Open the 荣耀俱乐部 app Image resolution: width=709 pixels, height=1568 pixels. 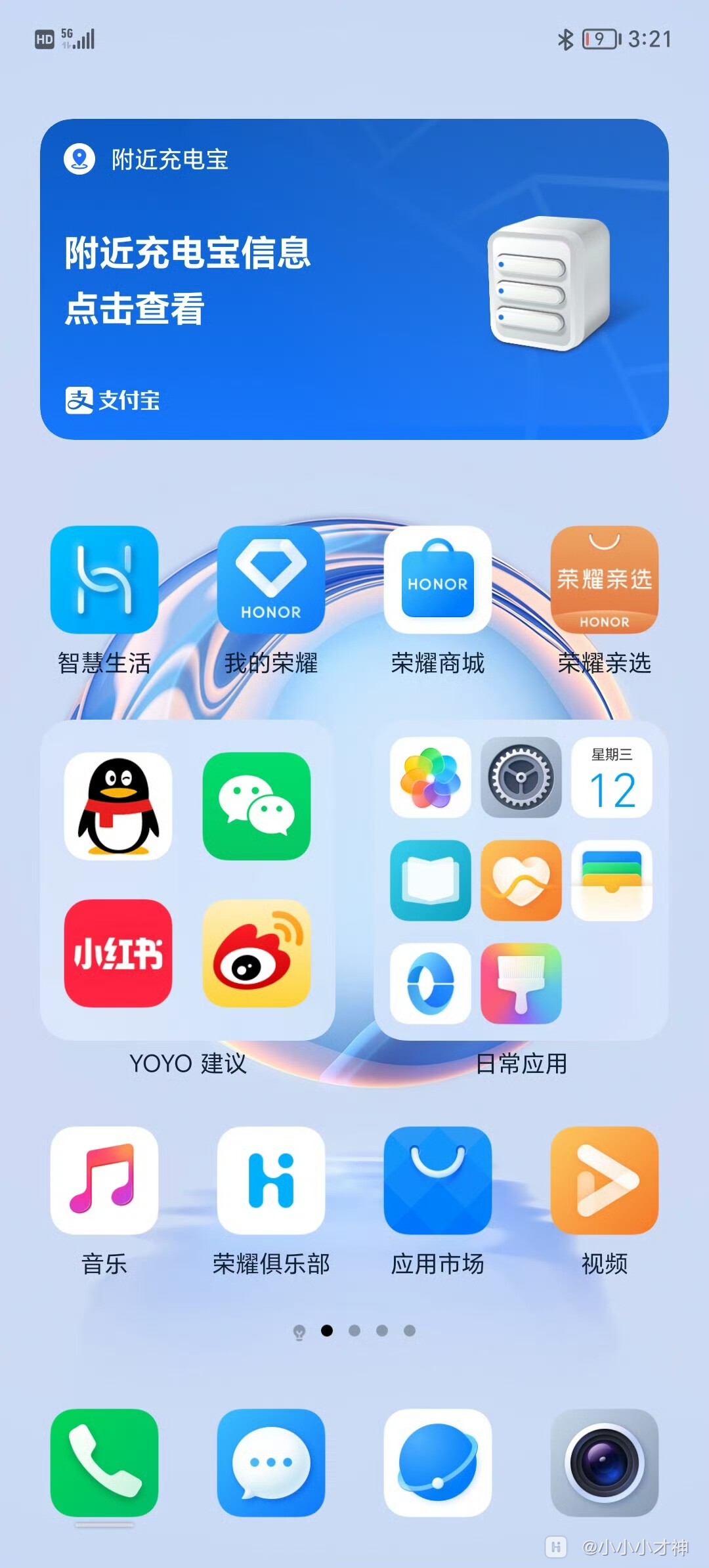271,1181
